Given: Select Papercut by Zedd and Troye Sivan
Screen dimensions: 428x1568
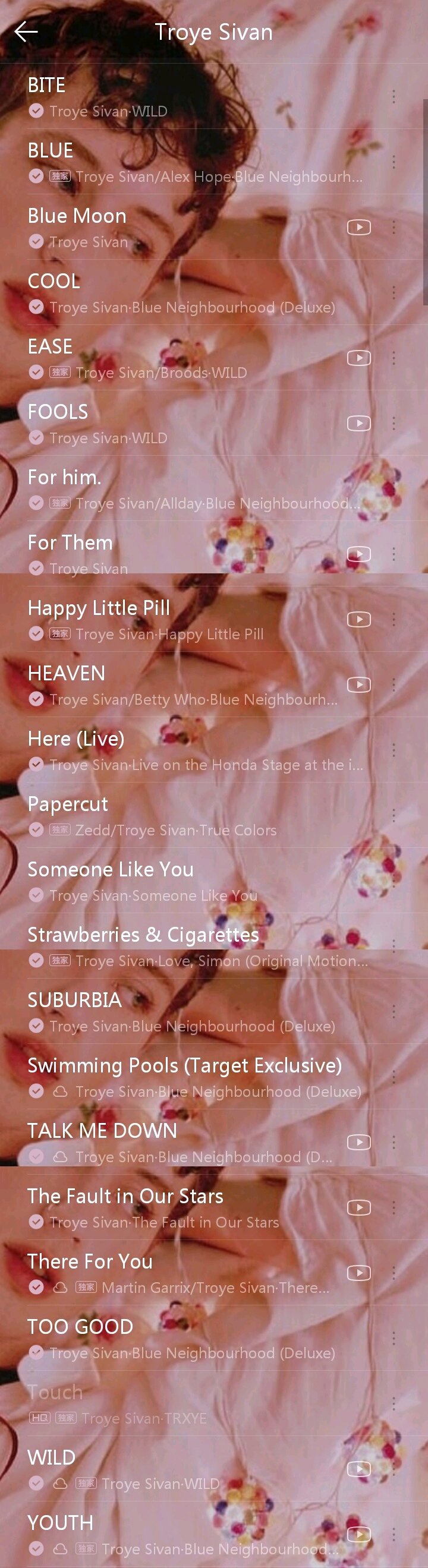Looking at the screenshot, I should click(x=182, y=816).
